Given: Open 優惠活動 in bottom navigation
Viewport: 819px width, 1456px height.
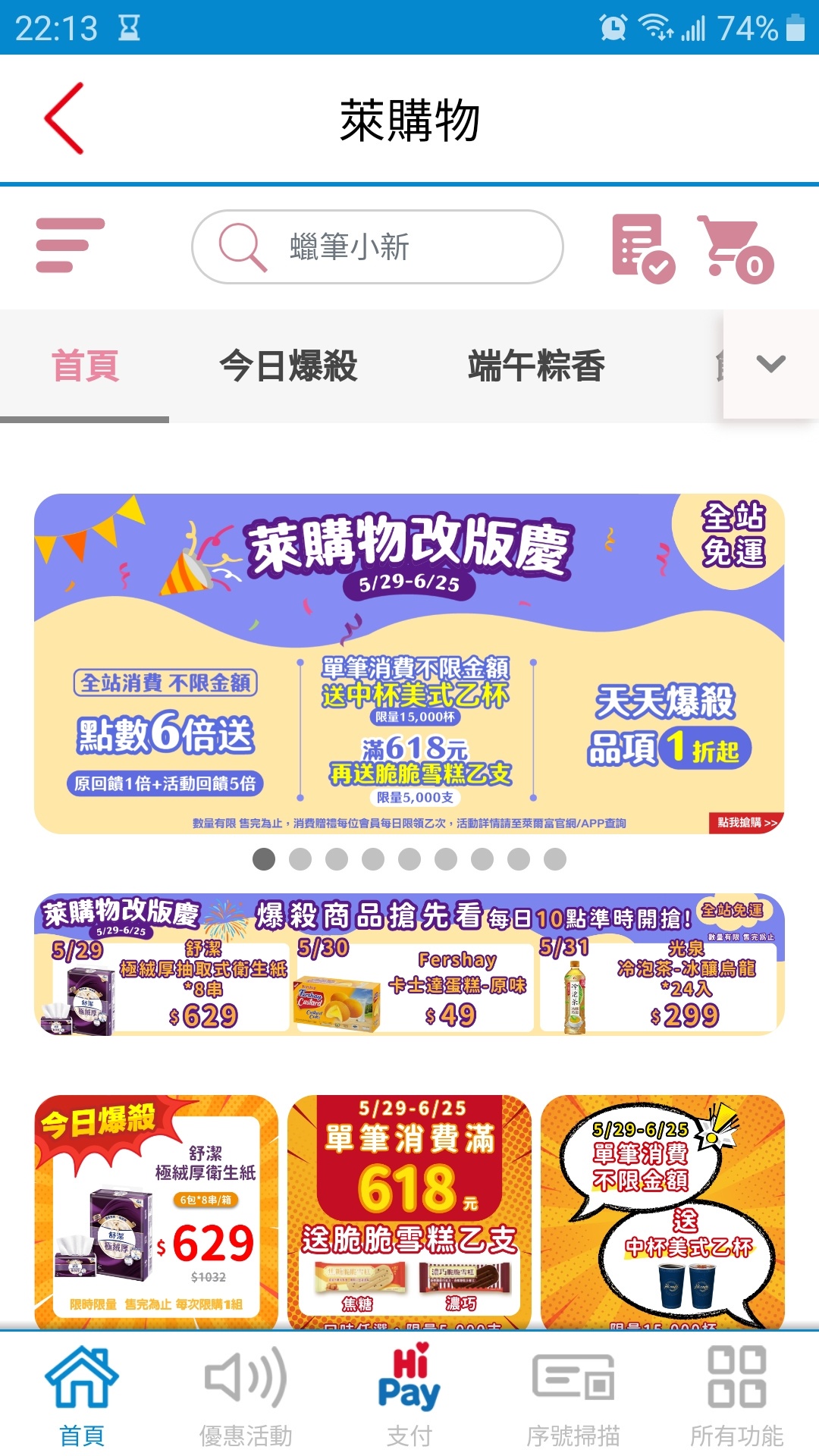Looking at the screenshot, I should pos(246,1395).
